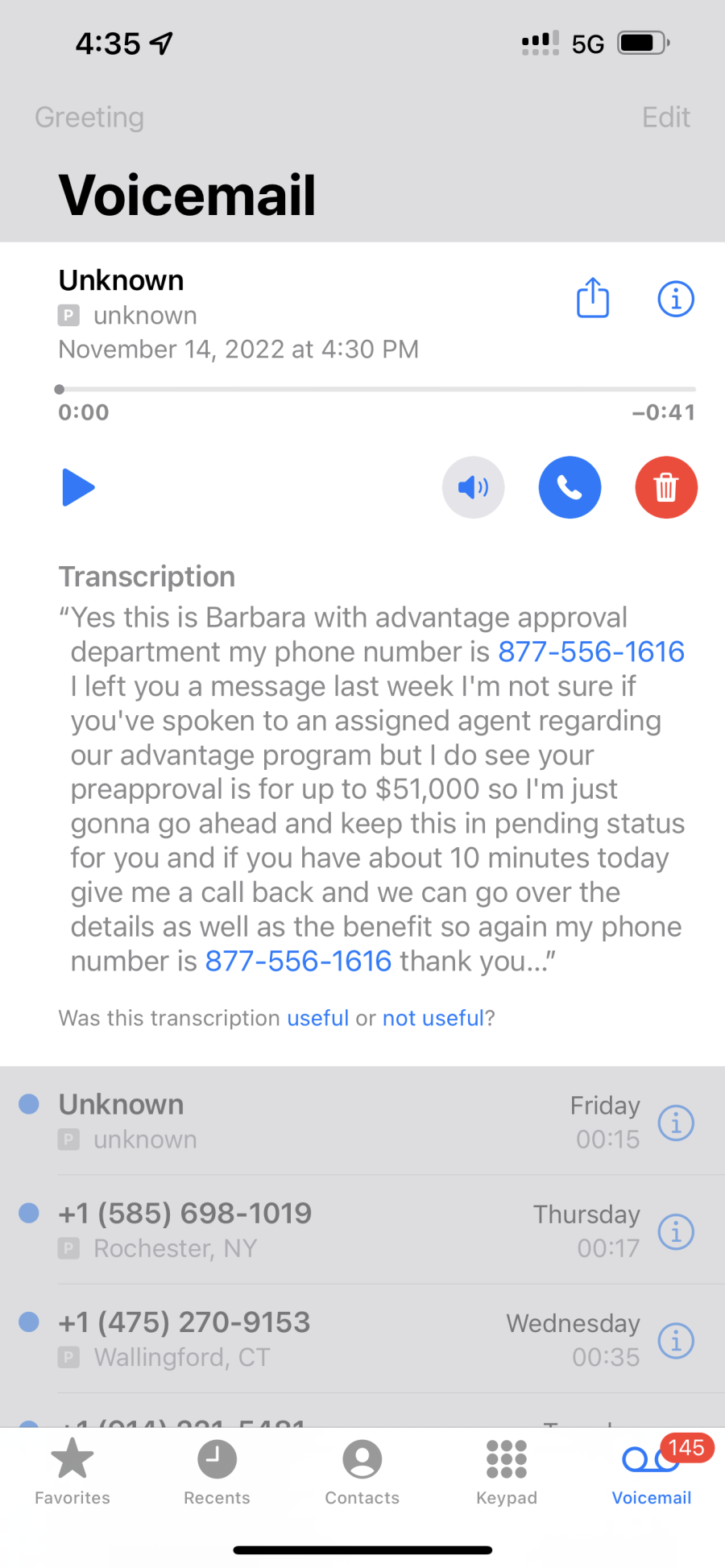Toggle speaker audio output
Image resolution: width=725 pixels, height=1568 pixels.
pos(473,487)
